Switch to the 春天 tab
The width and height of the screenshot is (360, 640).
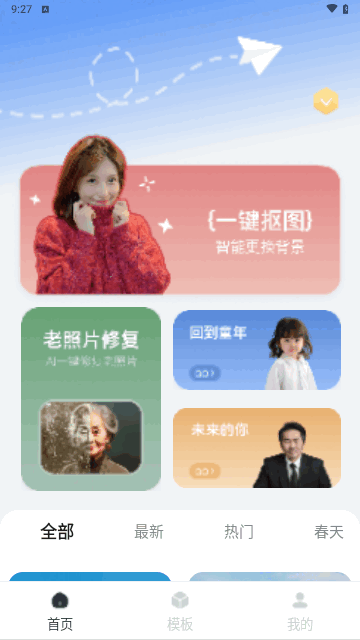(x=329, y=532)
